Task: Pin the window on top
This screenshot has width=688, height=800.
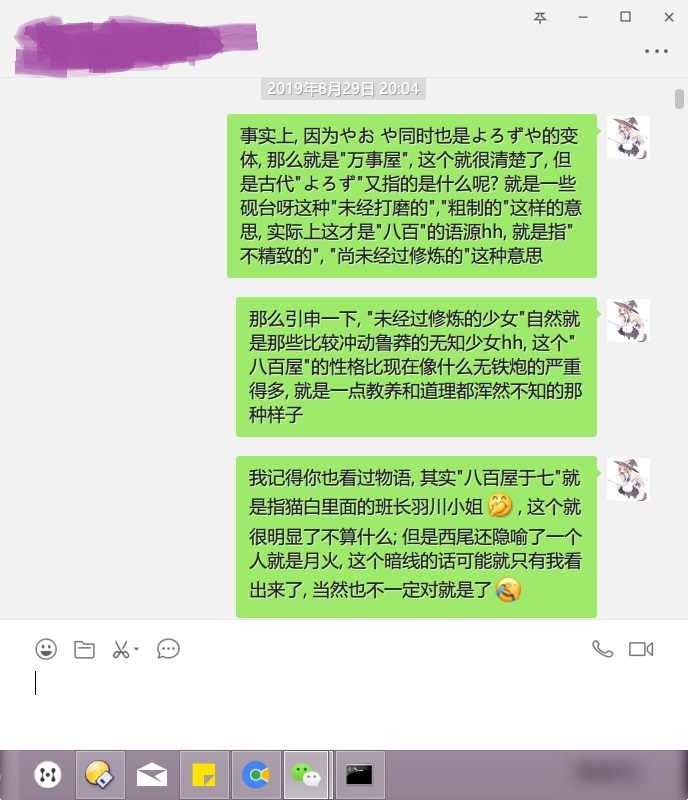Action: [540, 17]
